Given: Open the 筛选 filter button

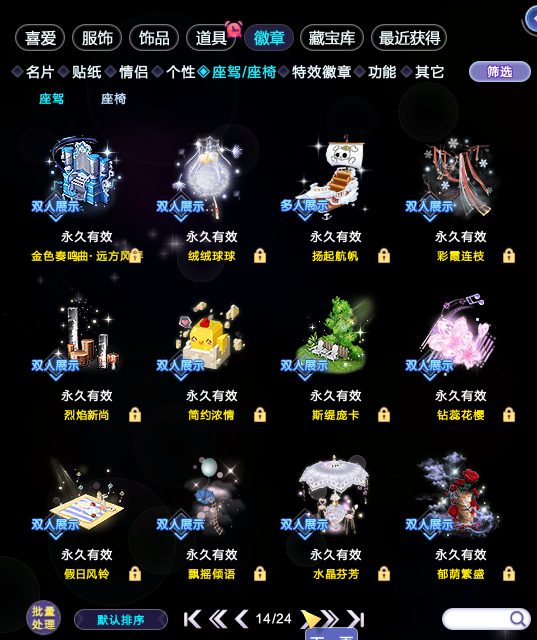Looking at the screenshot, I should click(499, 72).
